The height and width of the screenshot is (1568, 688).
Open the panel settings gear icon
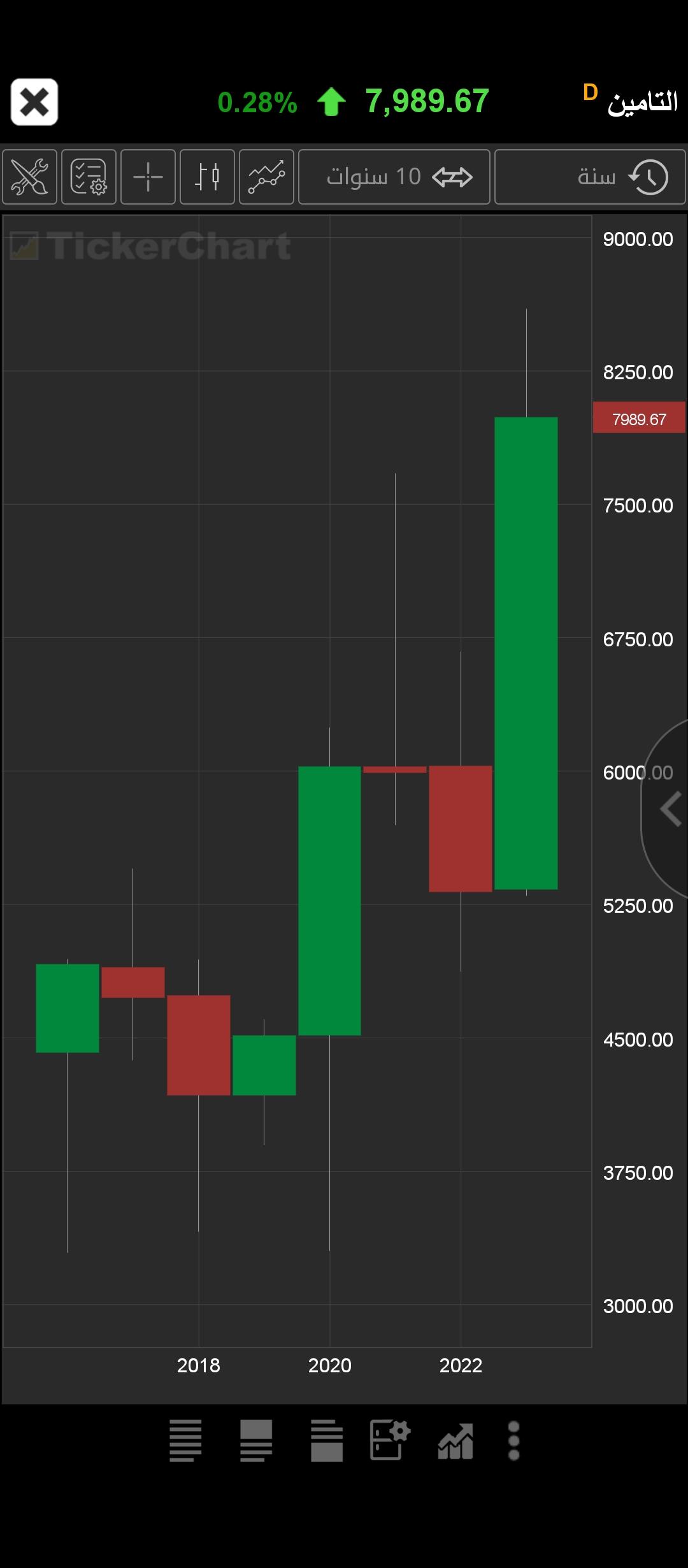point(390,1441)
